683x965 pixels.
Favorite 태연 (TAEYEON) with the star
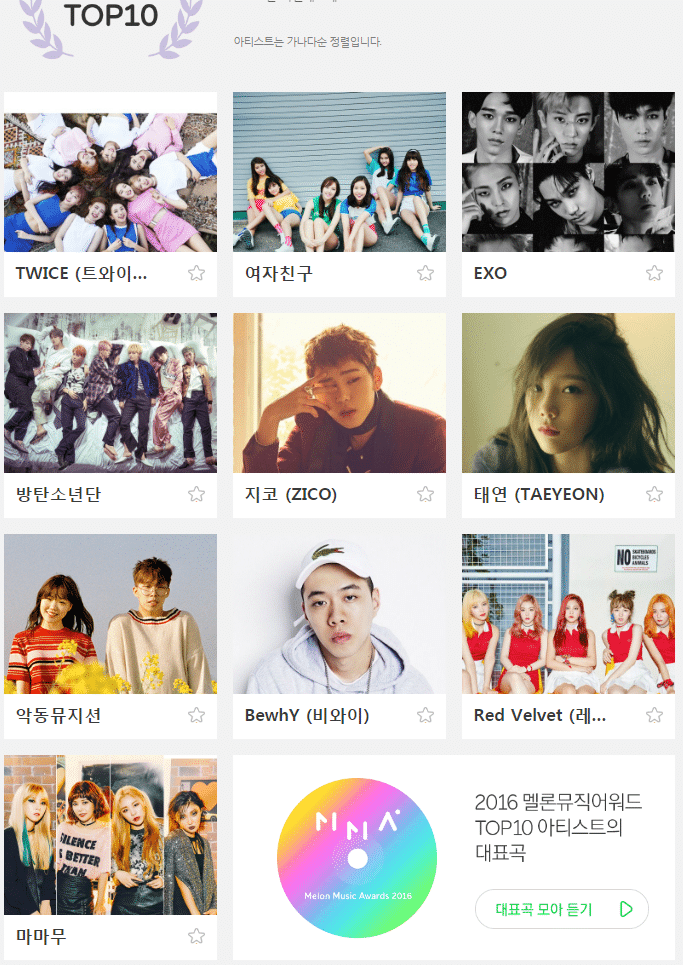655,494
